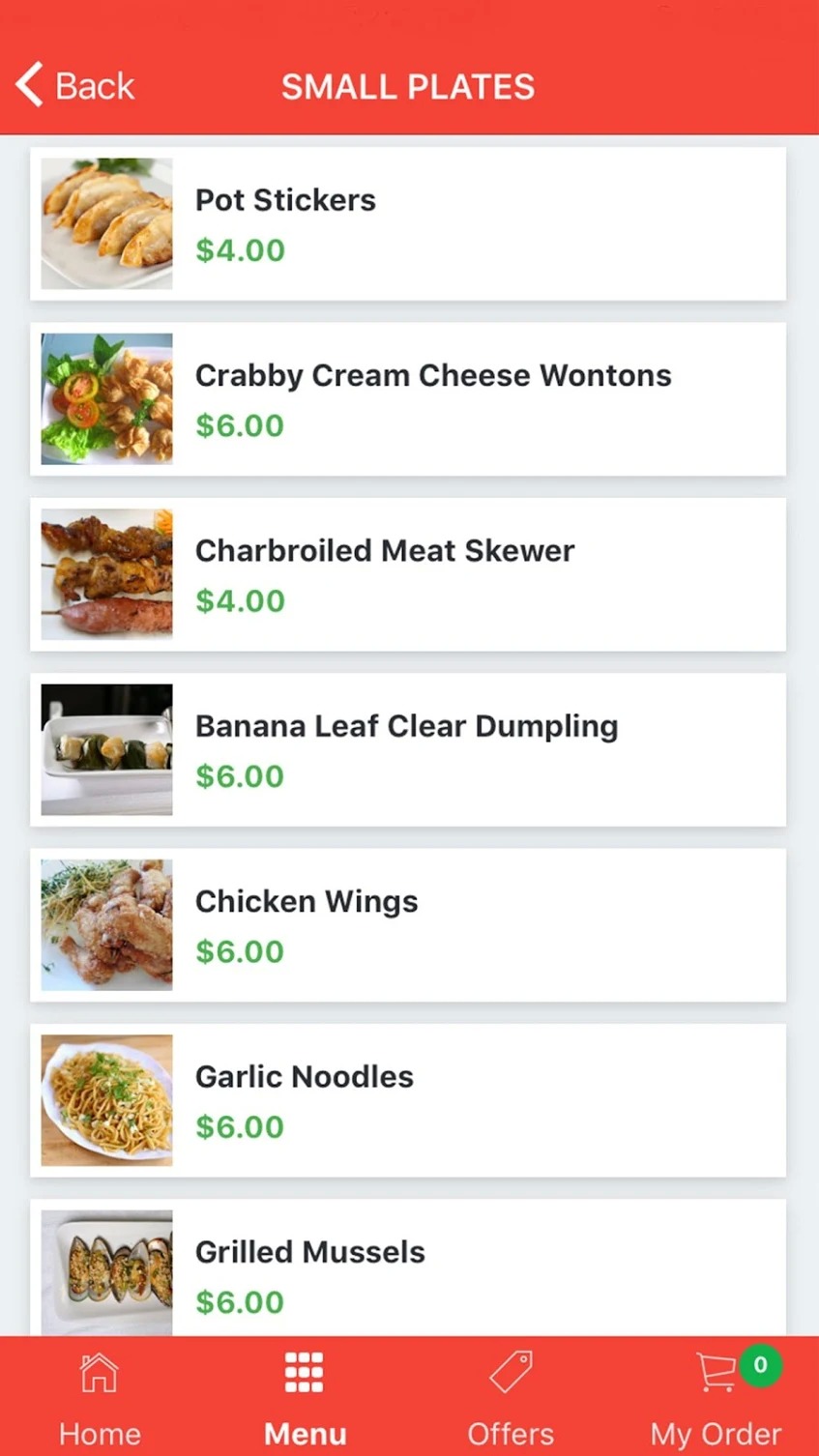Open the Offers tab

point(511,1398)
